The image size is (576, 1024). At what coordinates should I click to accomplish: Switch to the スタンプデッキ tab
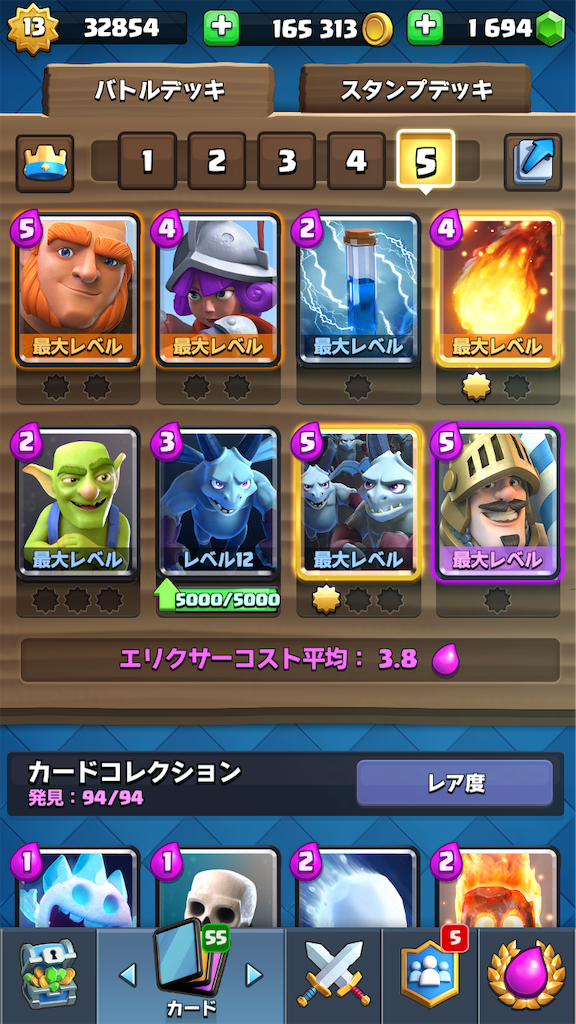coord(416,90)
